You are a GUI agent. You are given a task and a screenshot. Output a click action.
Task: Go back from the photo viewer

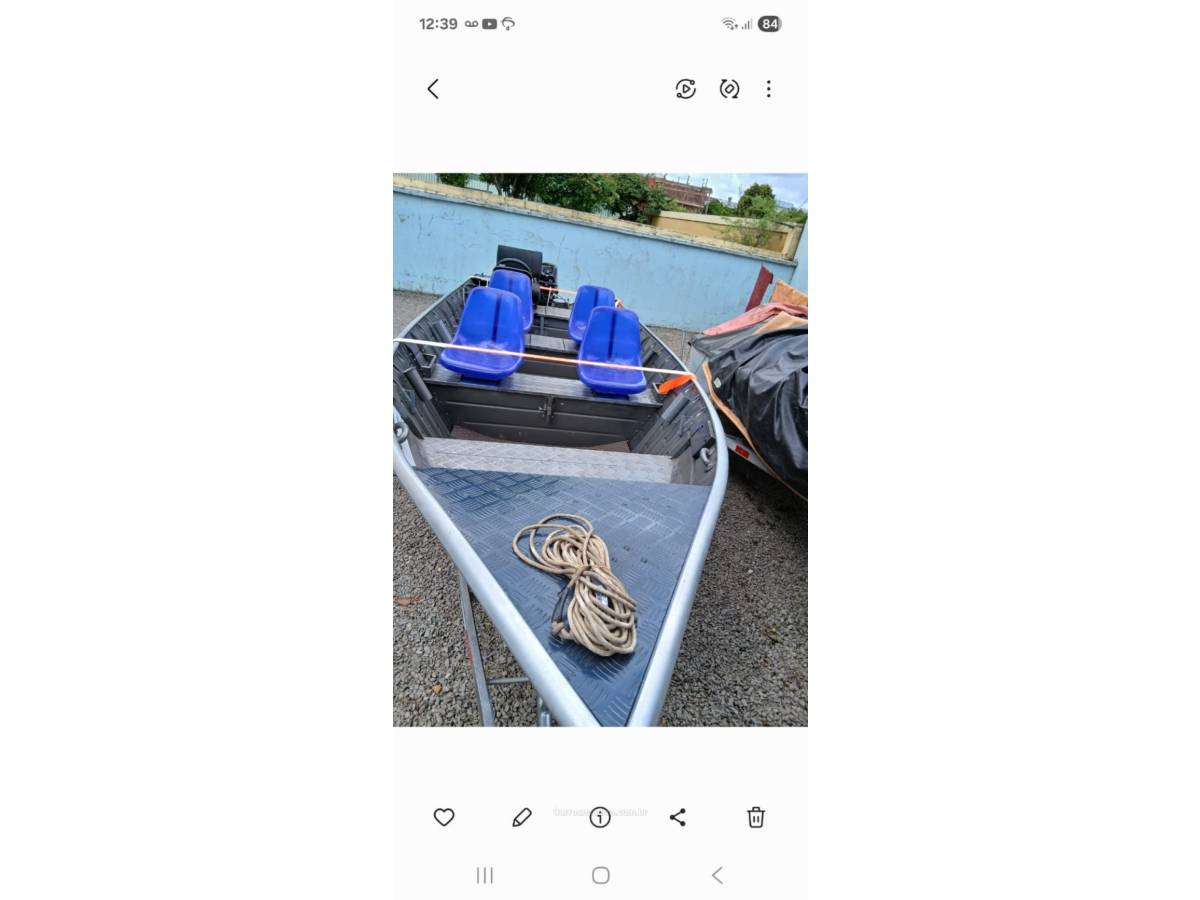pos(433,89)
